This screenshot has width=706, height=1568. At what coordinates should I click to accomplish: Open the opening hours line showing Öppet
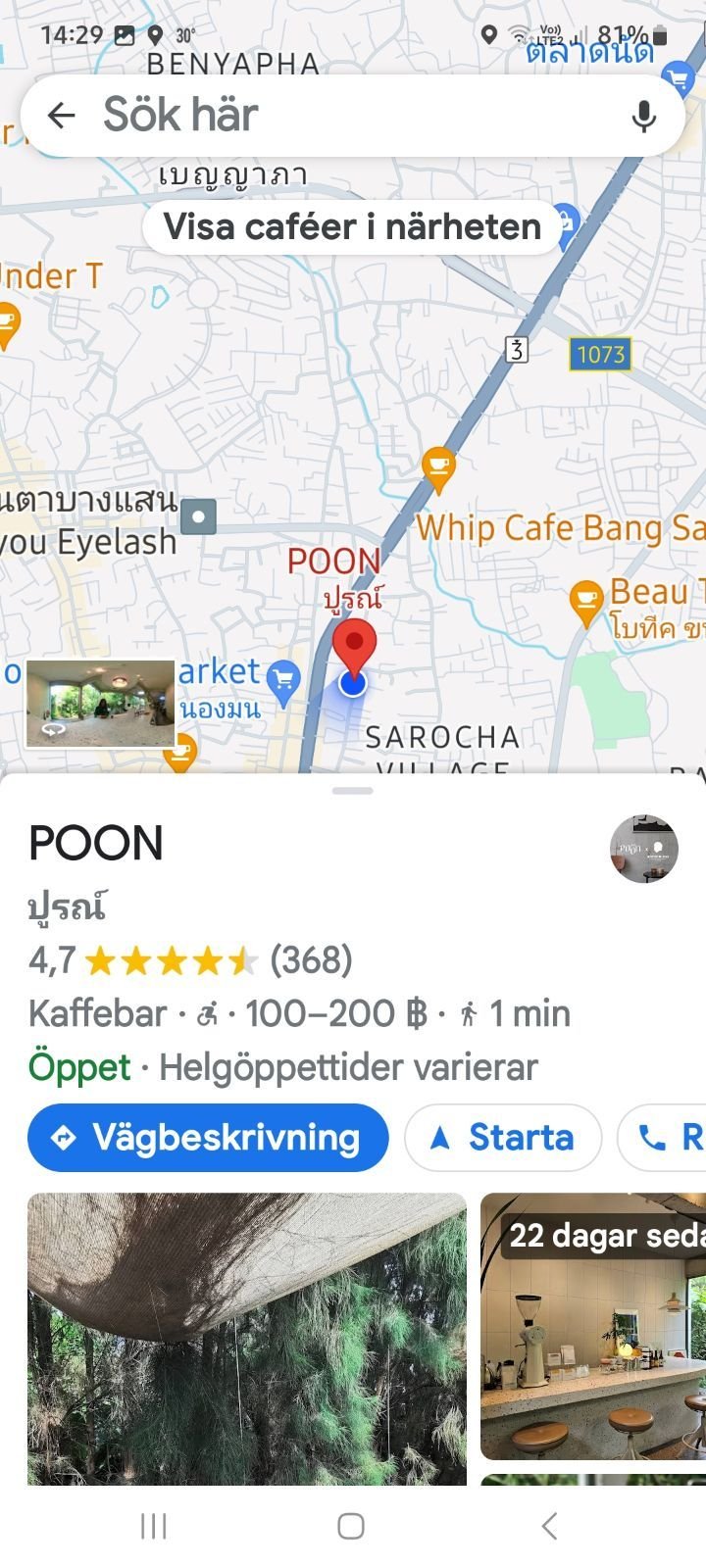[283, 1067]
